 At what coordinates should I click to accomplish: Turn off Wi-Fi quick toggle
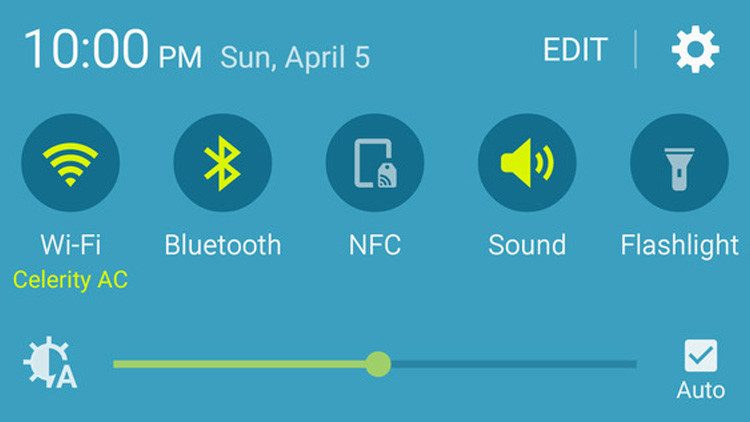pyautogui.click(x=70, y=163)
